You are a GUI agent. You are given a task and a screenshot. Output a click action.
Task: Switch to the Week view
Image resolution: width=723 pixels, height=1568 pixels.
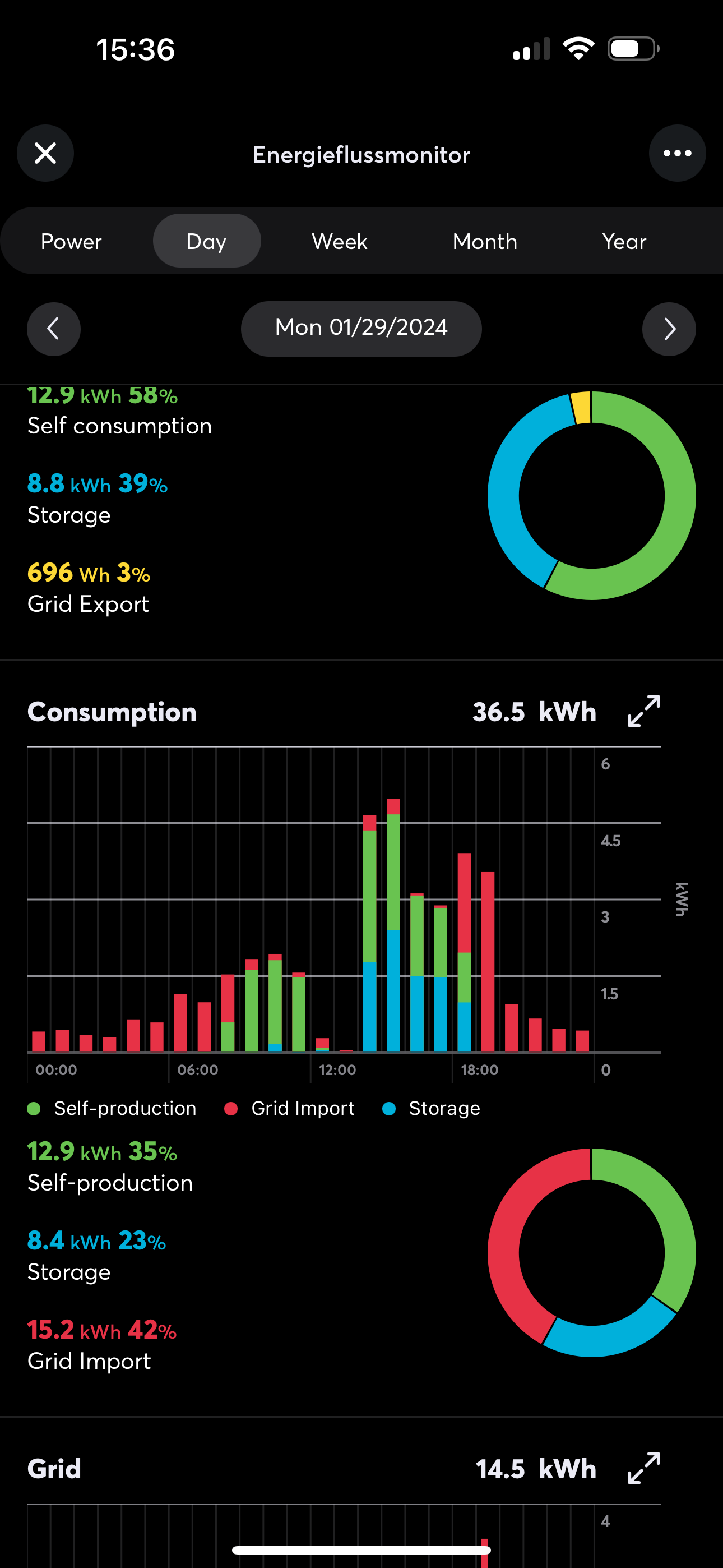339,242
